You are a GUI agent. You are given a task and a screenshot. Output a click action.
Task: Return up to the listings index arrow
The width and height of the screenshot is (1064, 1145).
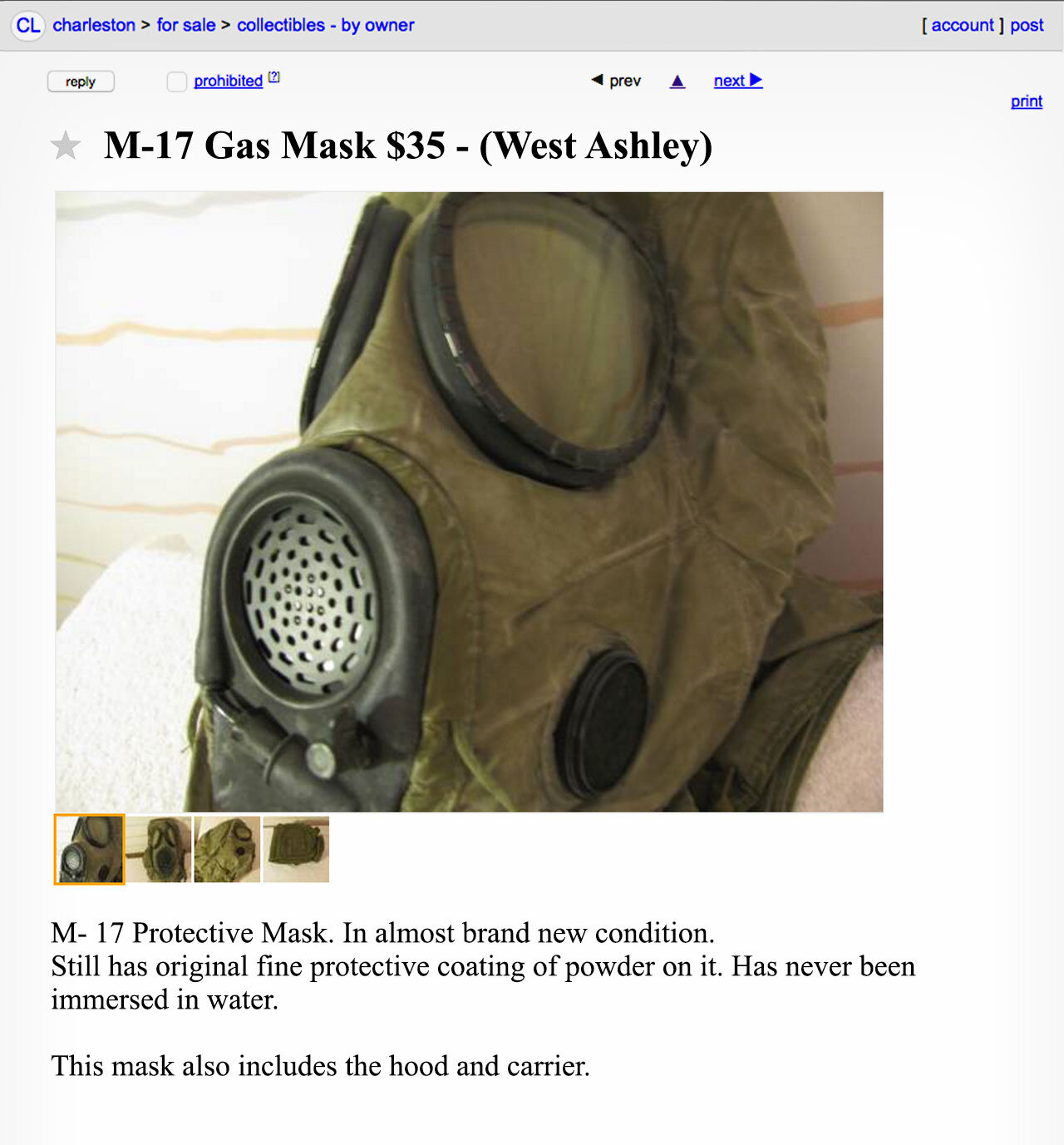[677, 81]
